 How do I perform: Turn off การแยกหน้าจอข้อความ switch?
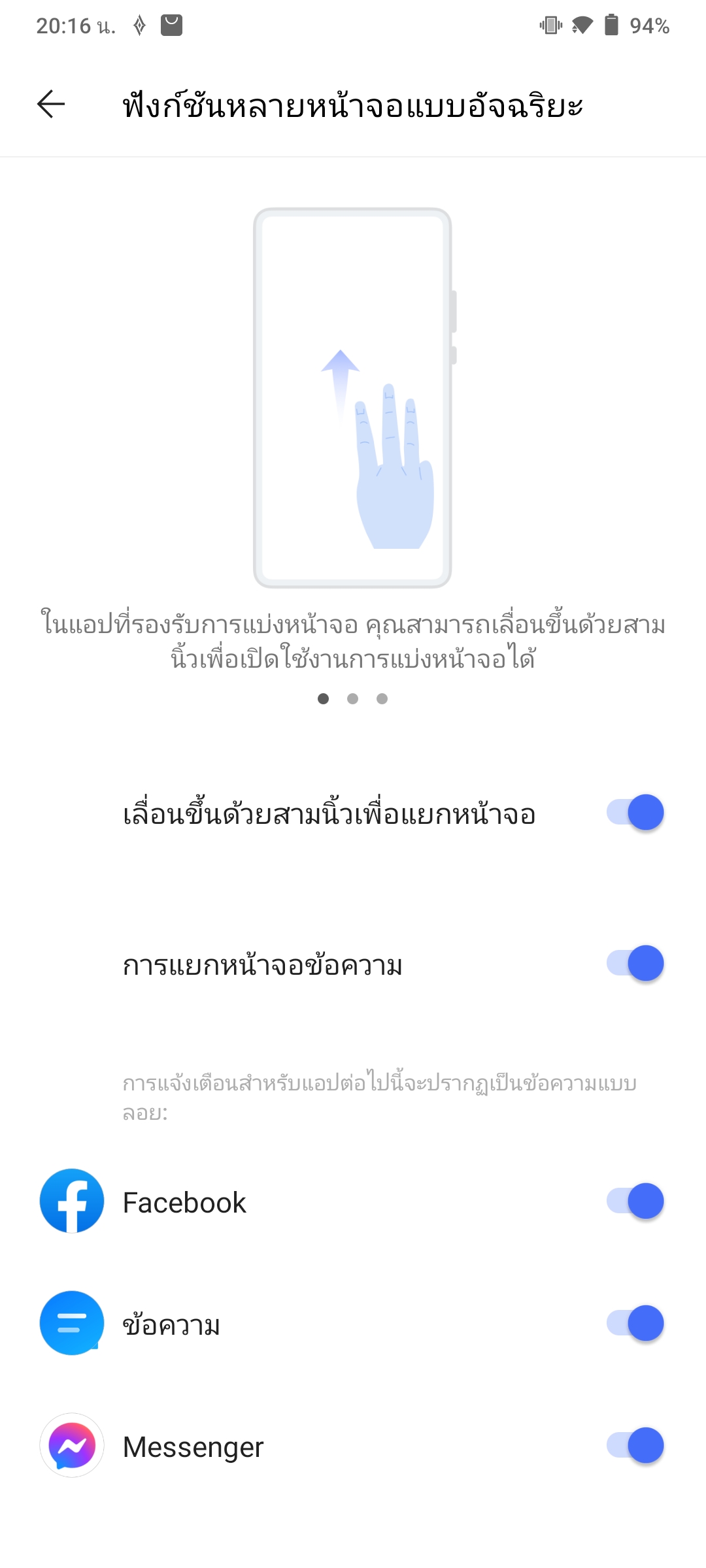pos(635,964)
